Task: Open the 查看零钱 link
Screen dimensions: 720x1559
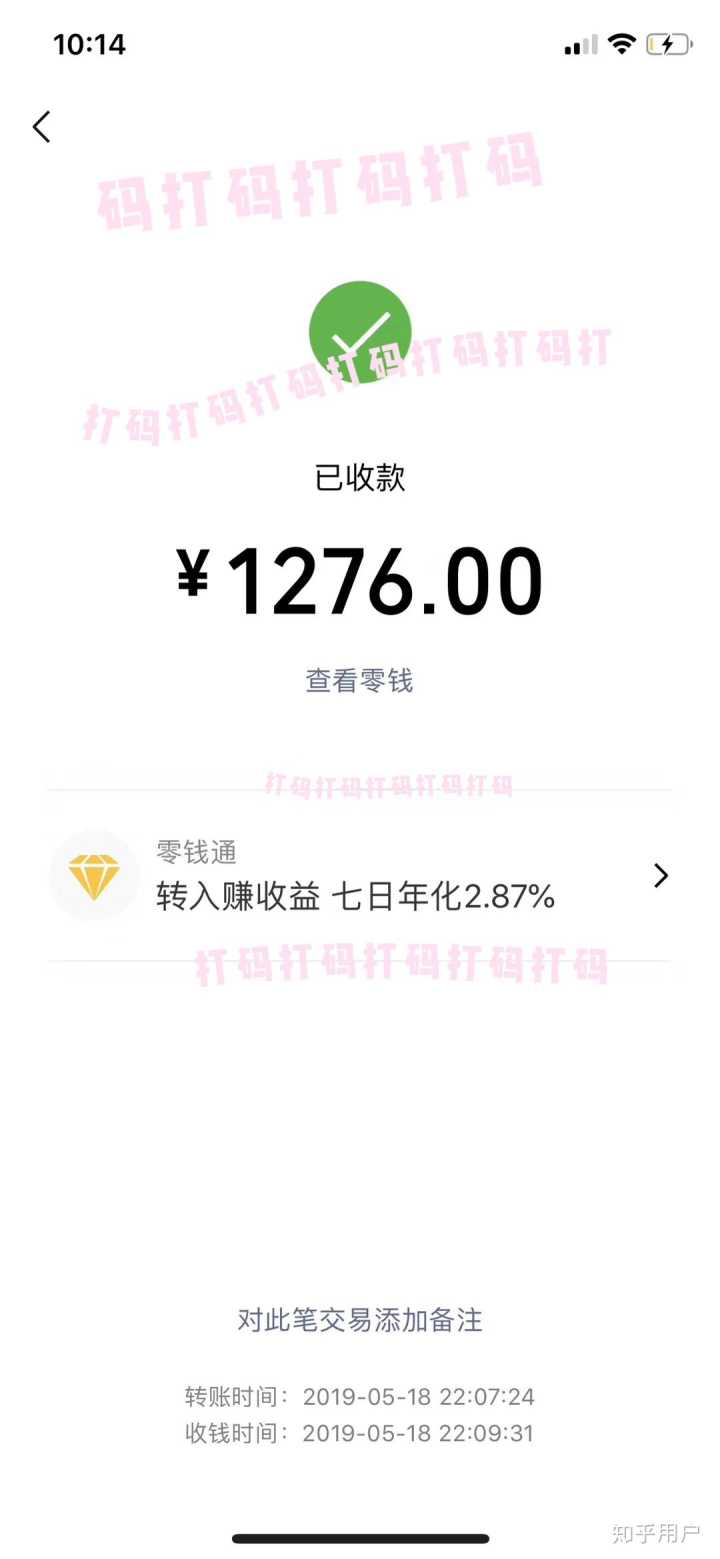Action: (x=359, y=681)
